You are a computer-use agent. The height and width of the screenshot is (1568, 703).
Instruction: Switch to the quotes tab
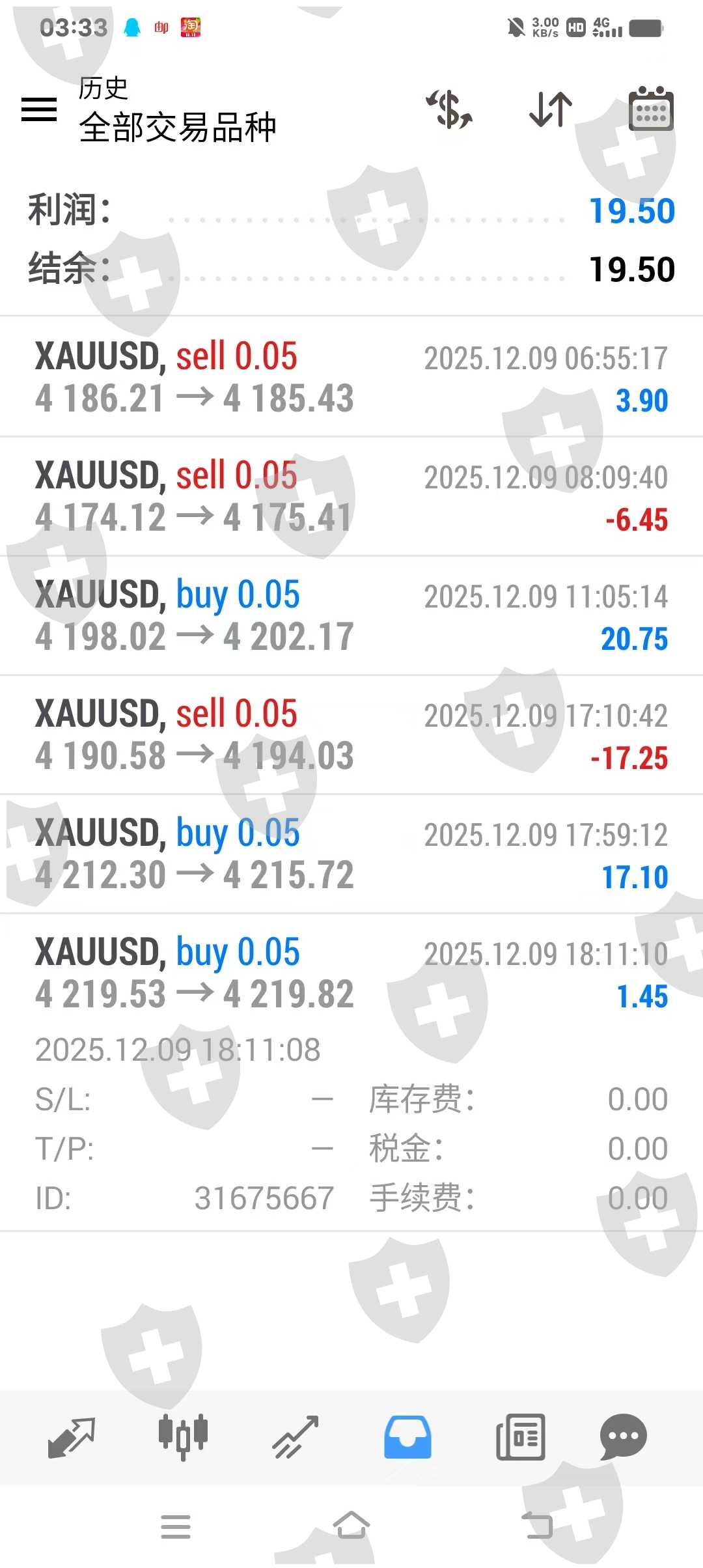(72, 1436)
